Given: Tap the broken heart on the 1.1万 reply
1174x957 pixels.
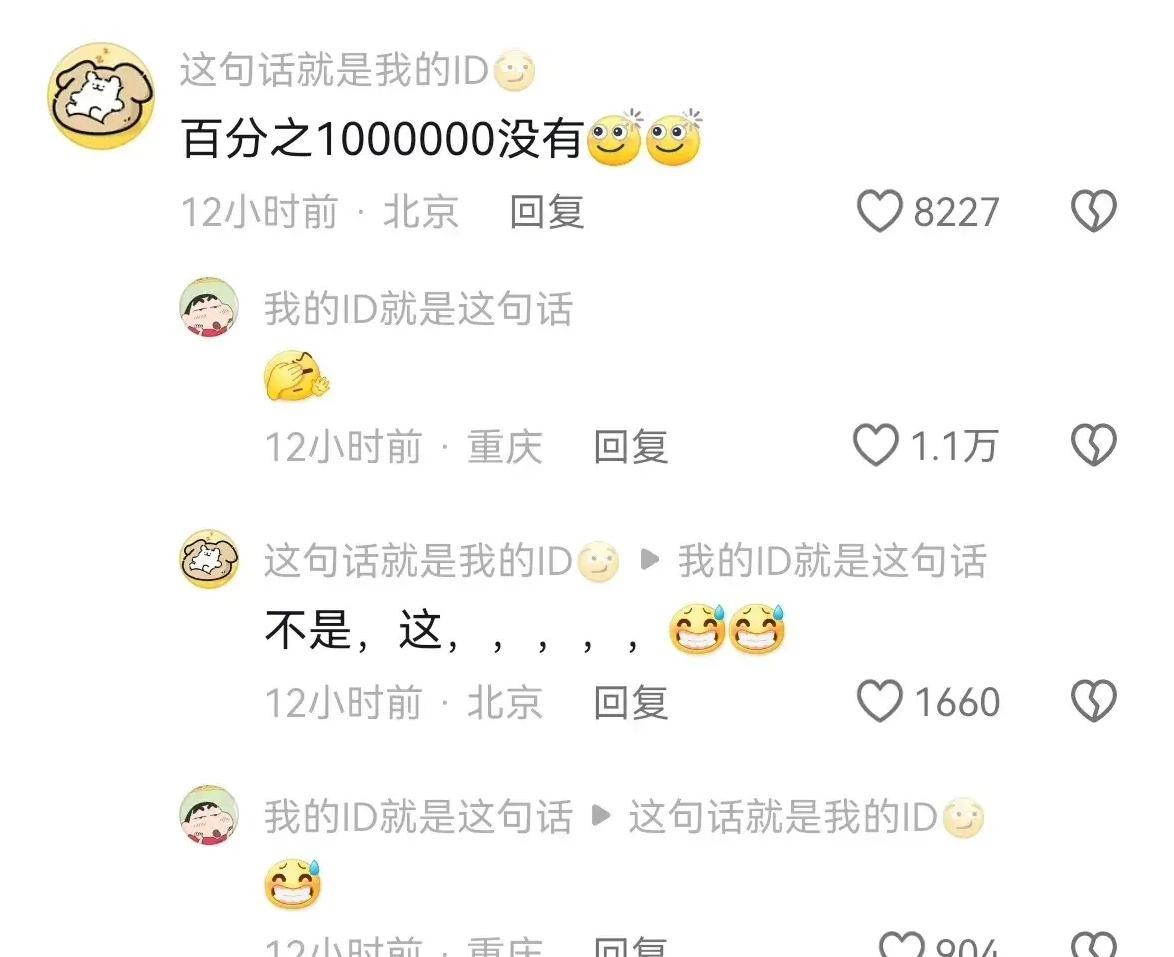Looking at the screenshot, I should [x=1093, y=446].
